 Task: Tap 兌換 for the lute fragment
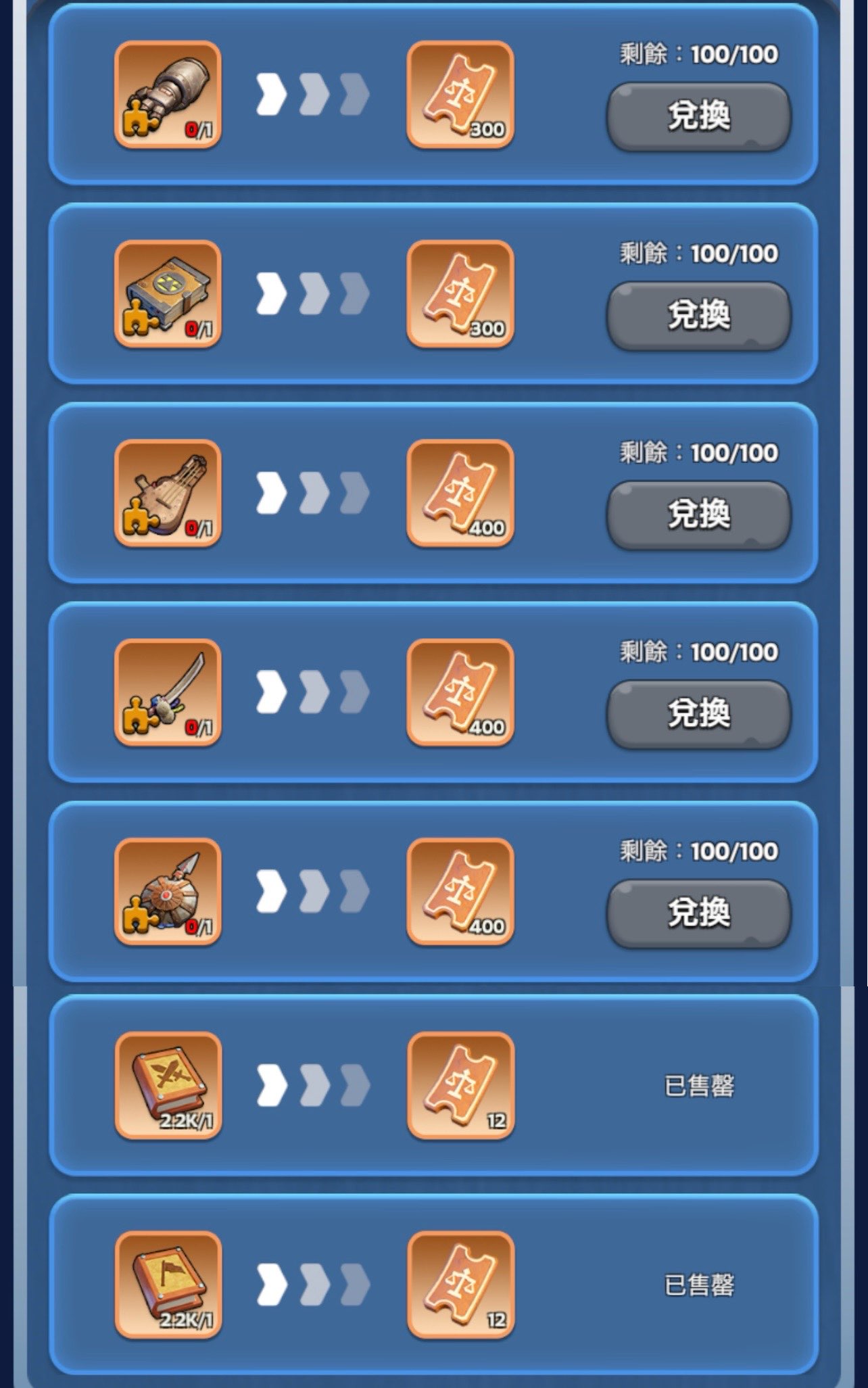coord(698,515)
